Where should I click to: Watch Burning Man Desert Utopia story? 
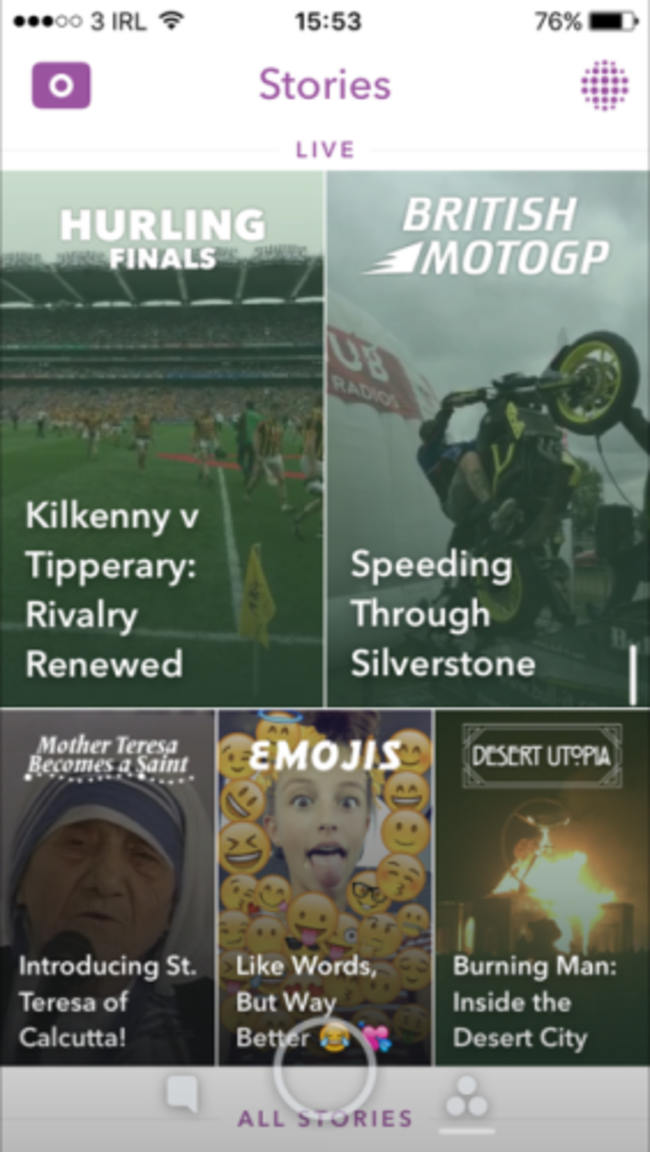coord(542,888)
